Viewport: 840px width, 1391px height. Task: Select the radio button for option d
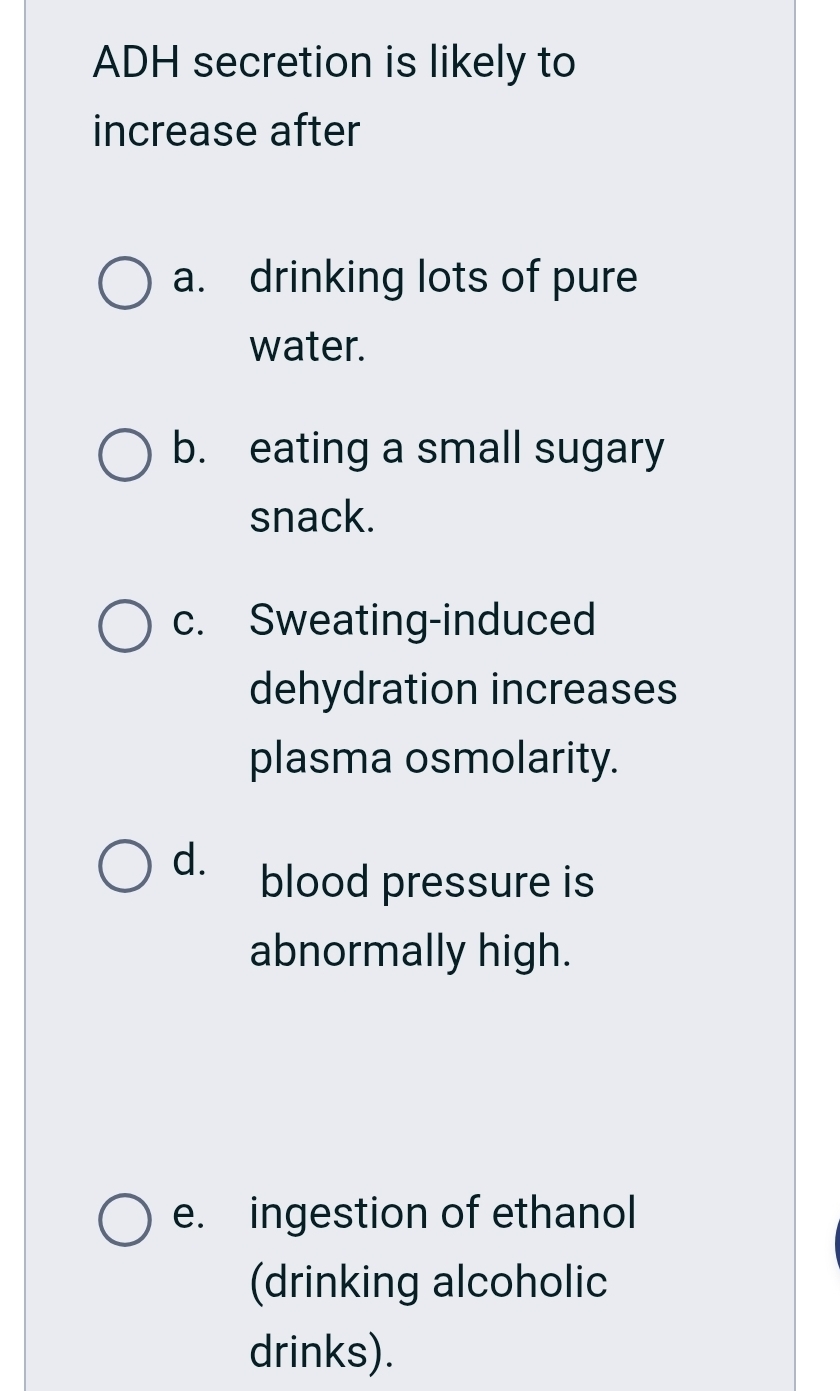(x=123, y=866)
